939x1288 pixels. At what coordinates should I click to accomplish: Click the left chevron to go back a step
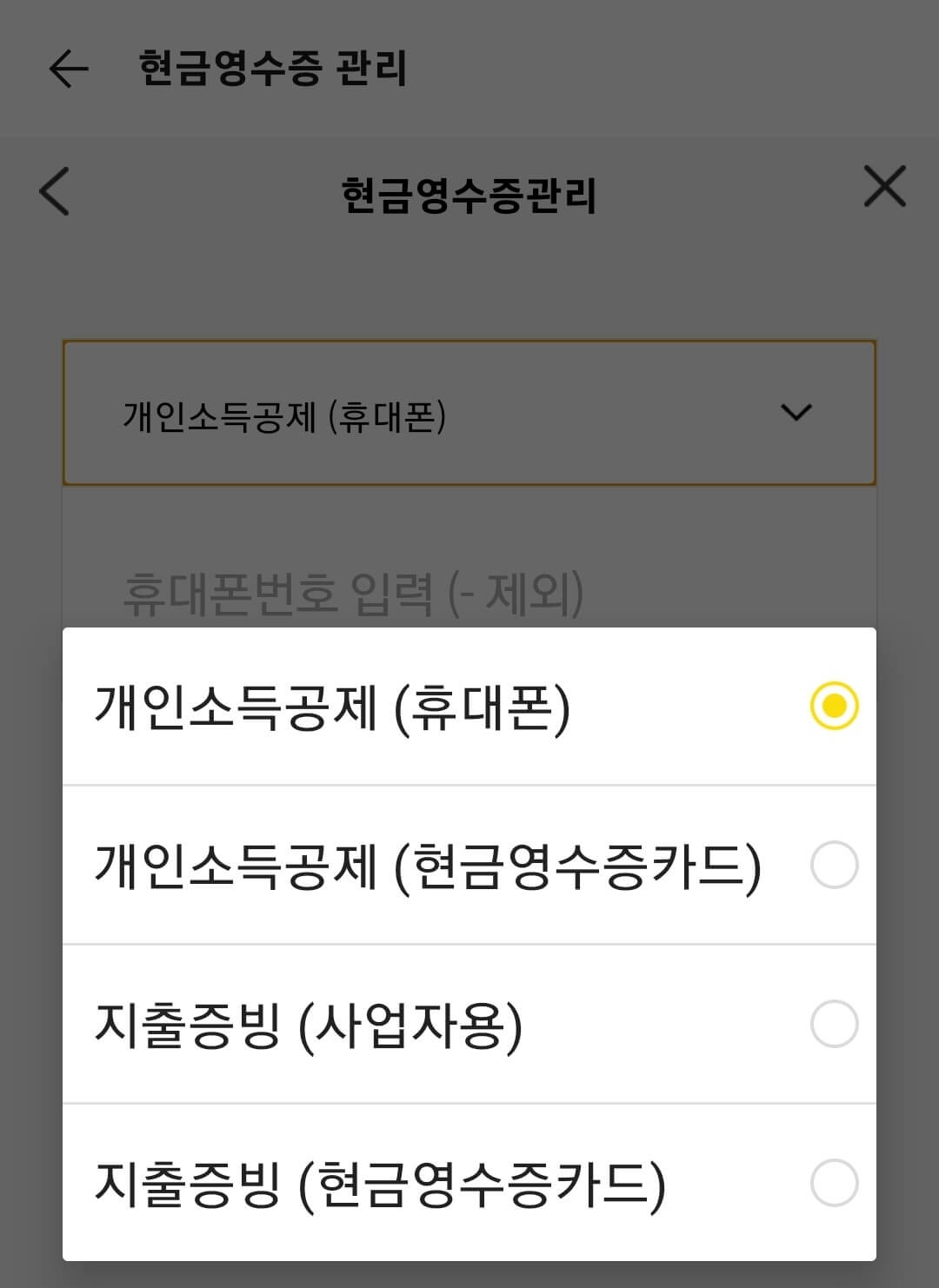pyautogui.click(x=54, y=192)
